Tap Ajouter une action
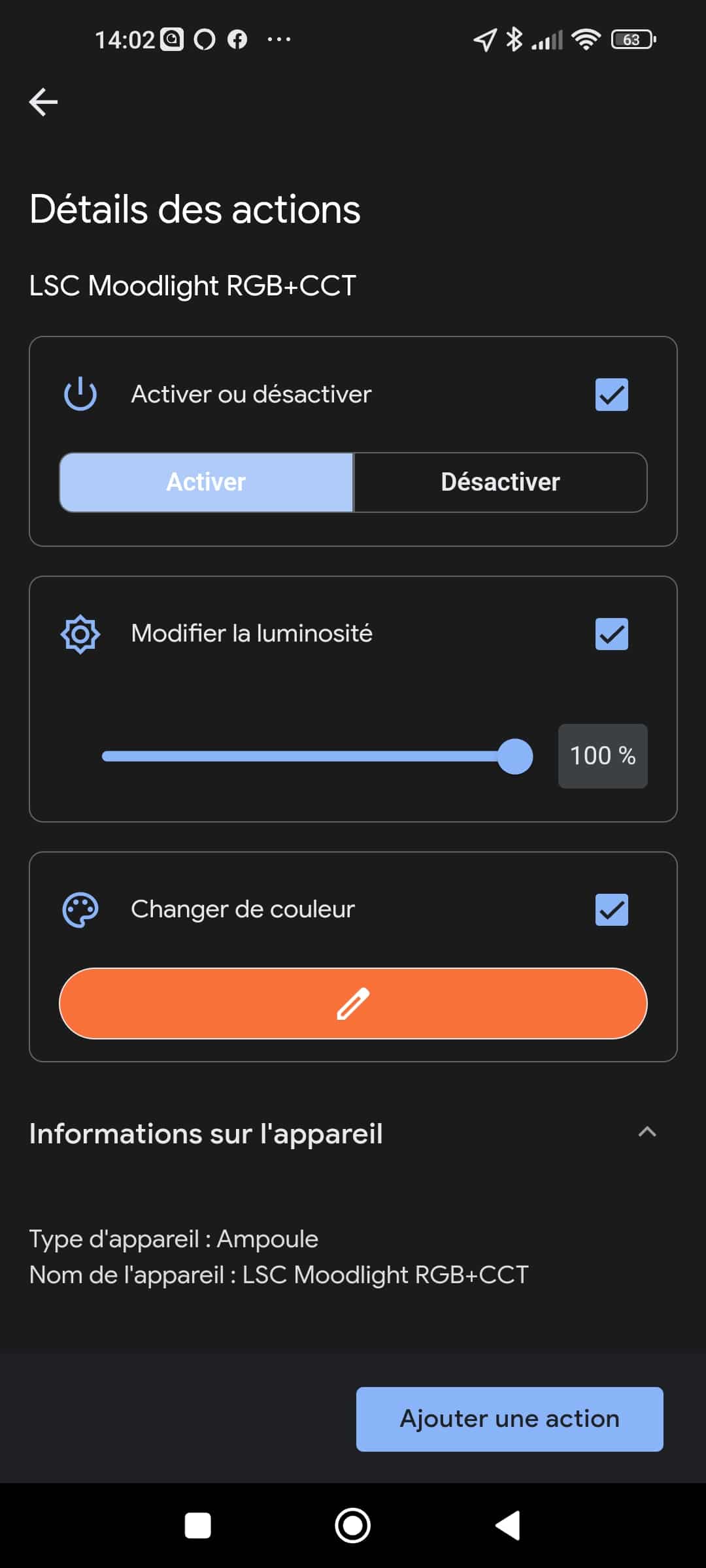 pyautogui.click(x=510, y=1419)
